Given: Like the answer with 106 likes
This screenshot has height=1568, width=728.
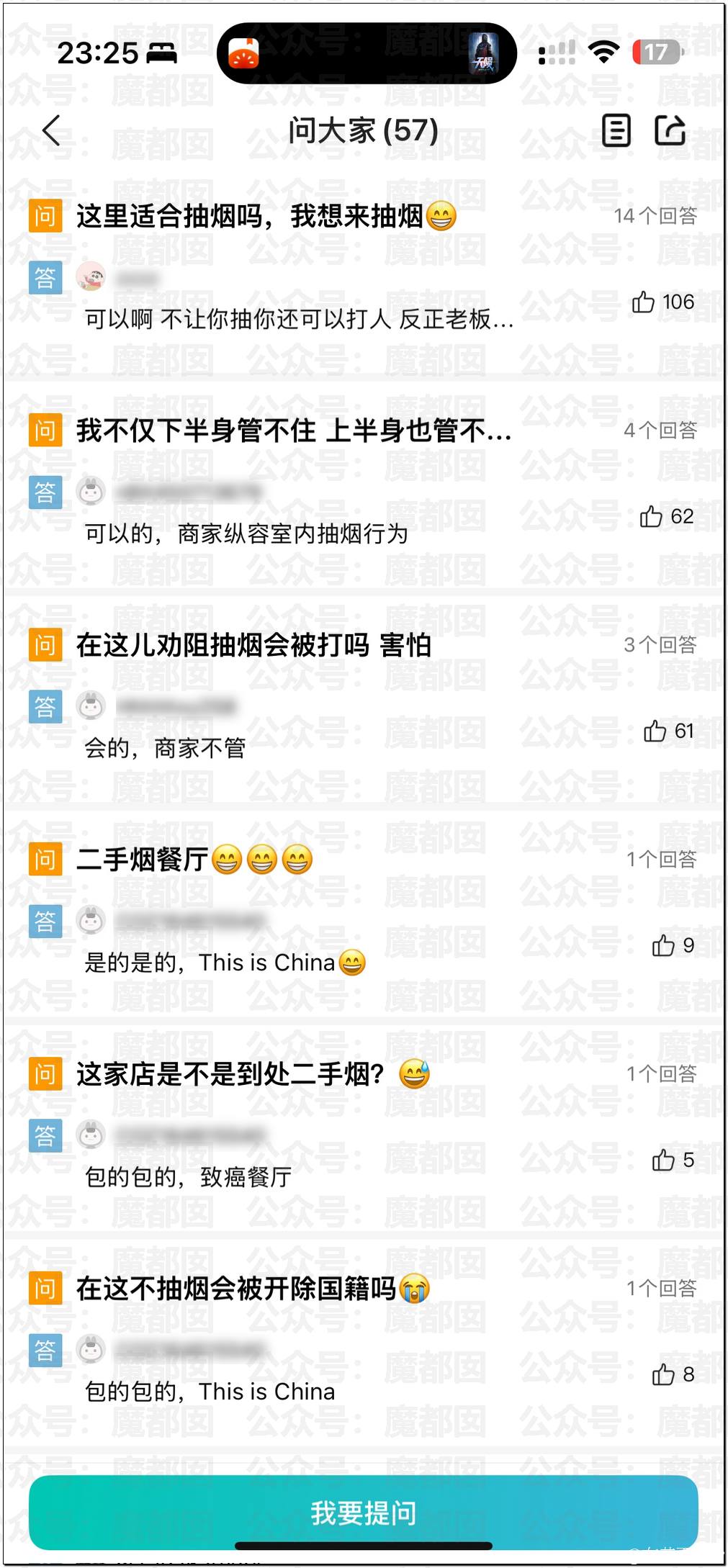Looking at the screenshot, I should tap(644, 302).
